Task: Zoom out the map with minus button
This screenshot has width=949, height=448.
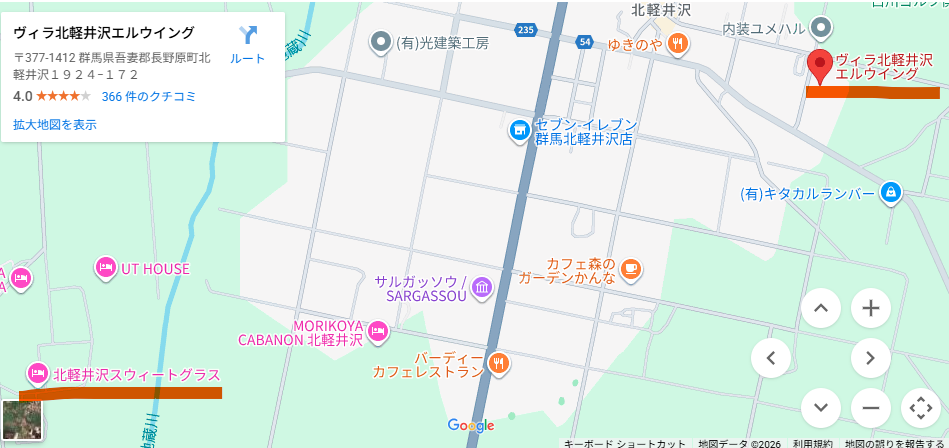Action: (x=870, y=407)
